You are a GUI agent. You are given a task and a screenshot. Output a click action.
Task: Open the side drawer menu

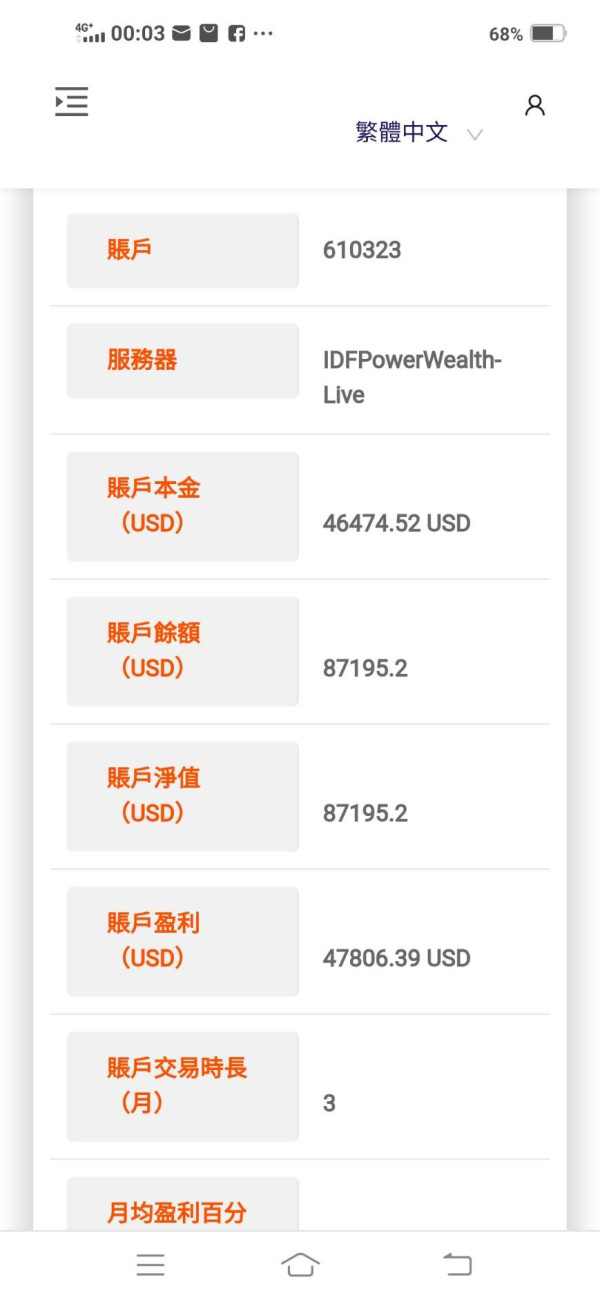pyautogui.click(x=72, y=102)
